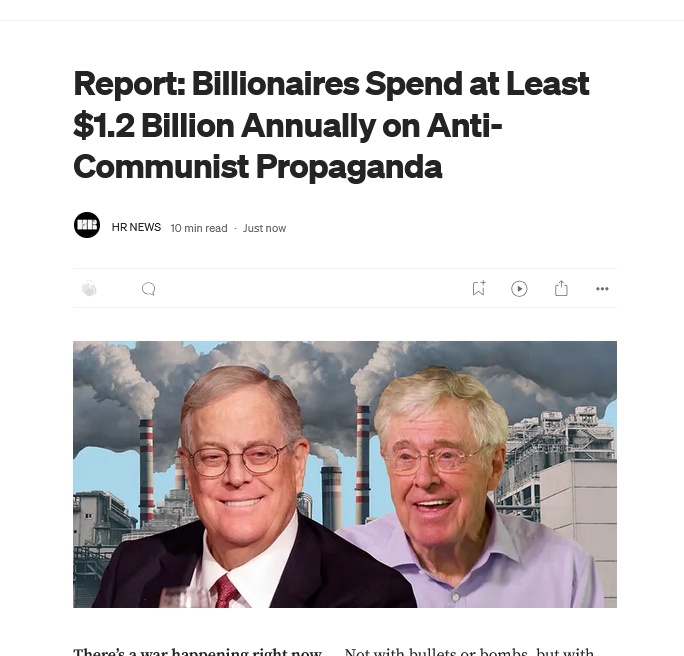The height and width of the screenshot is (656, 684).
Task: Tap the HR NEWS avatar
Action: point(87,225)
